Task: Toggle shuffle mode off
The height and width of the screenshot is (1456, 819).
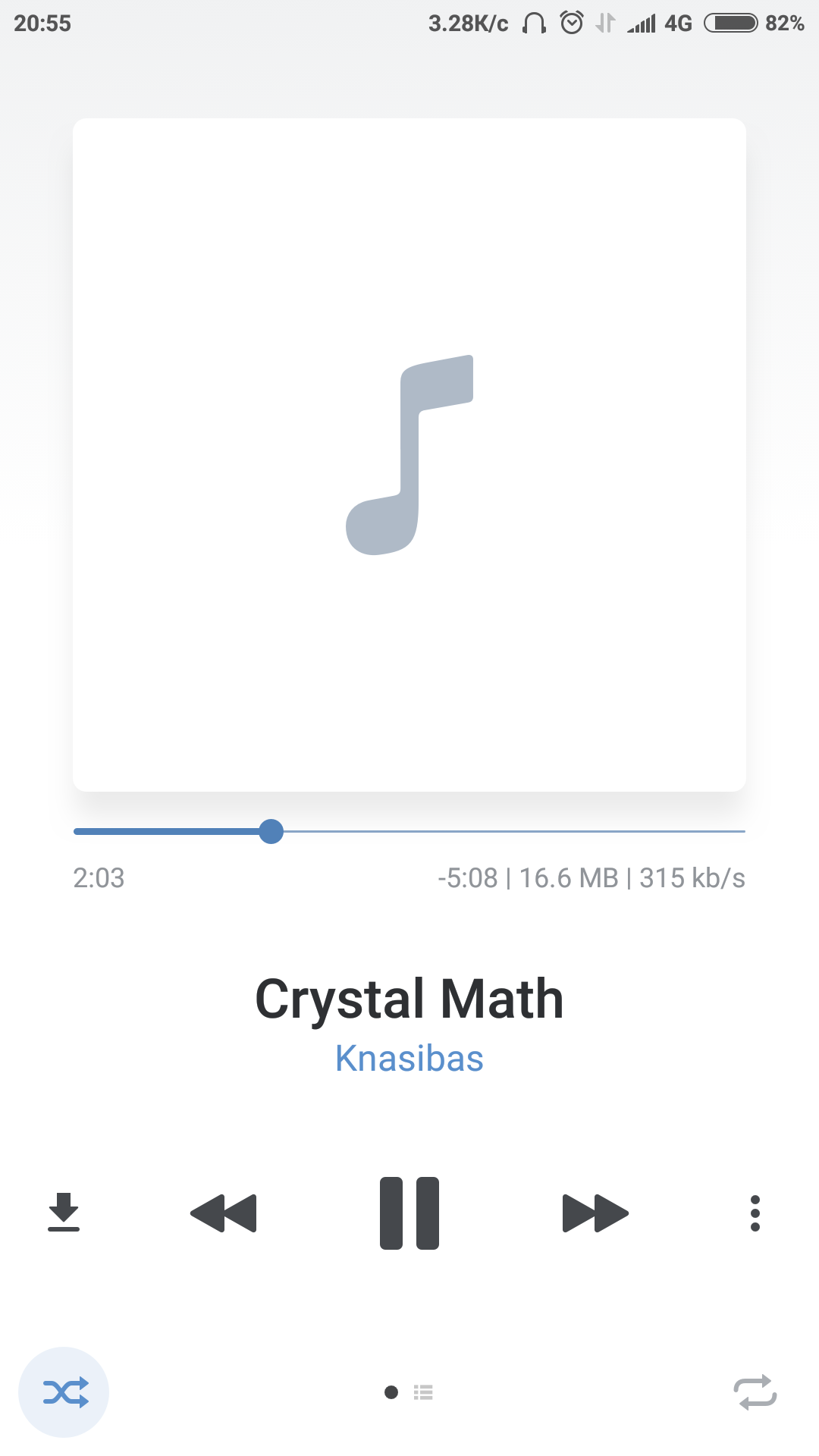Action: [x=64, y=1392]
